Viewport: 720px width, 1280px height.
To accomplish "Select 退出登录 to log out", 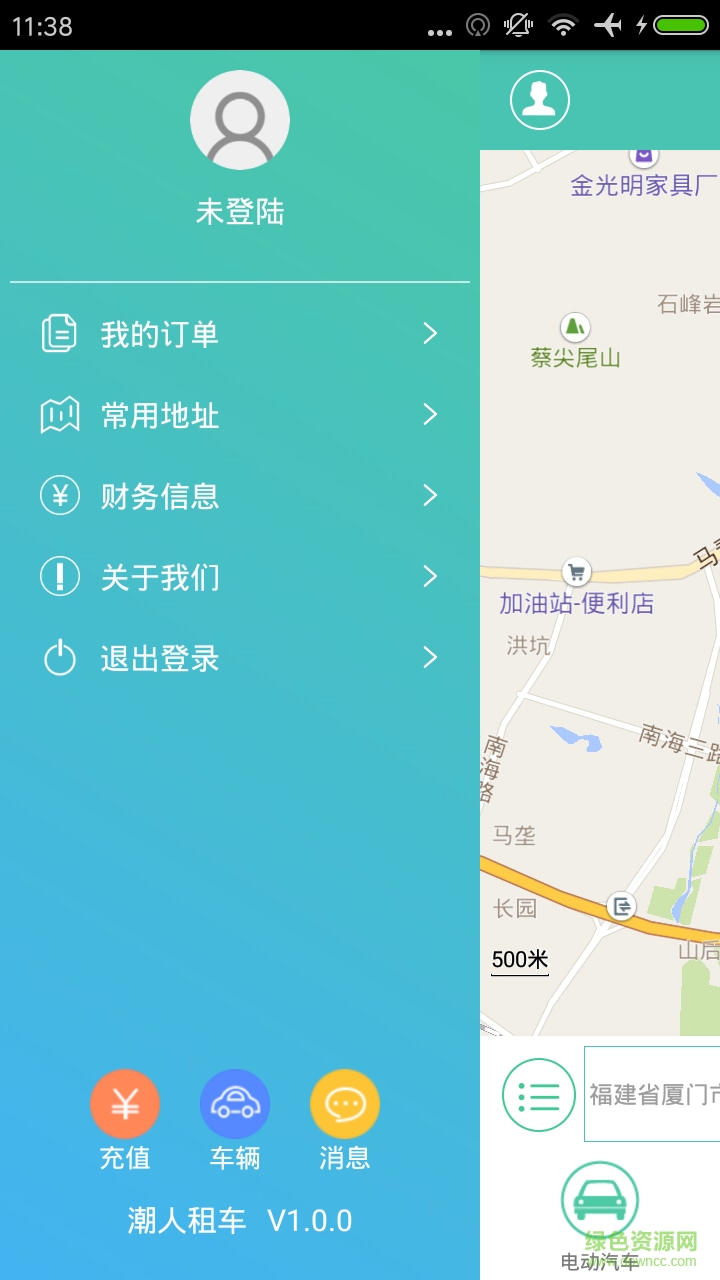I will point(240,658).
